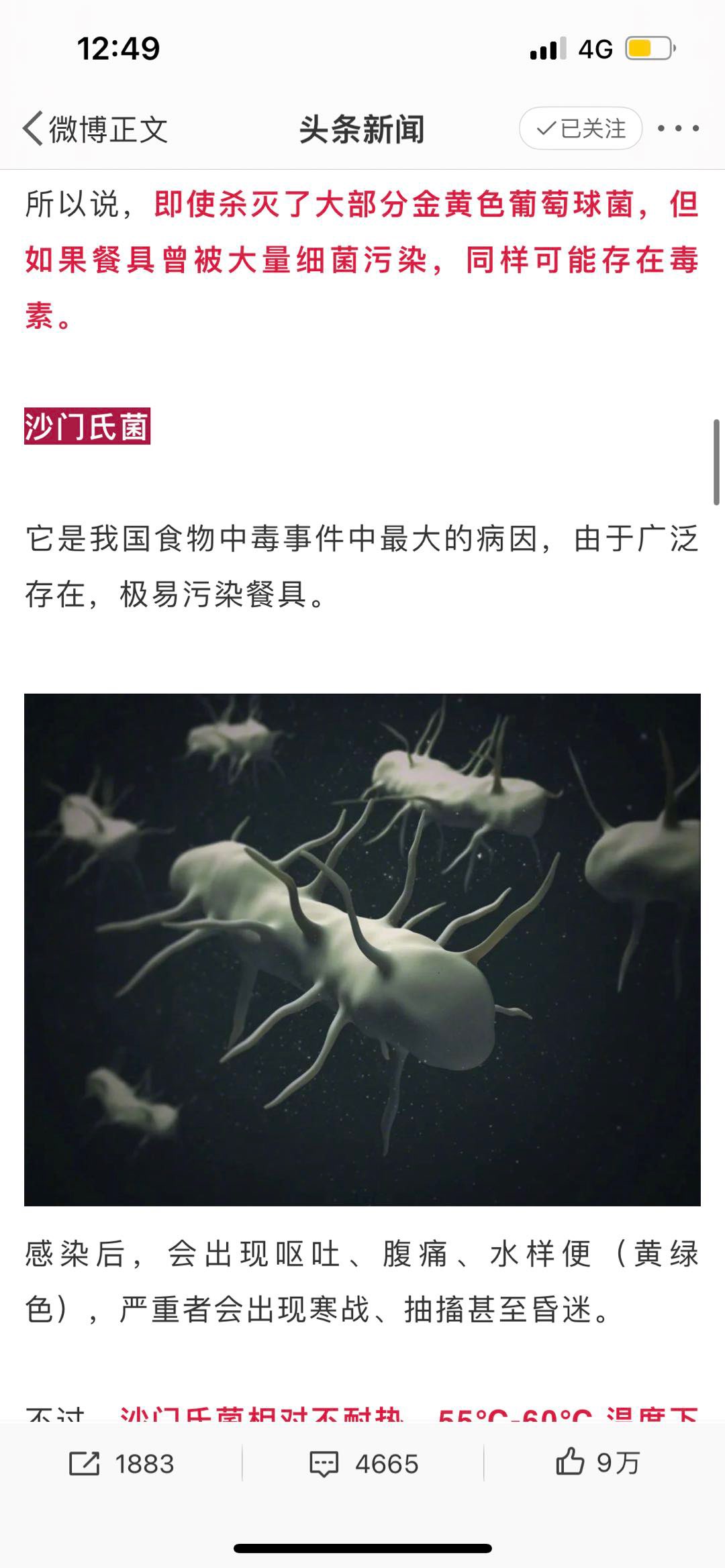The width and height of the screenshot is (725, 1568).
Task: Open the three-dot overflow menu
Action: click(678, 128)
